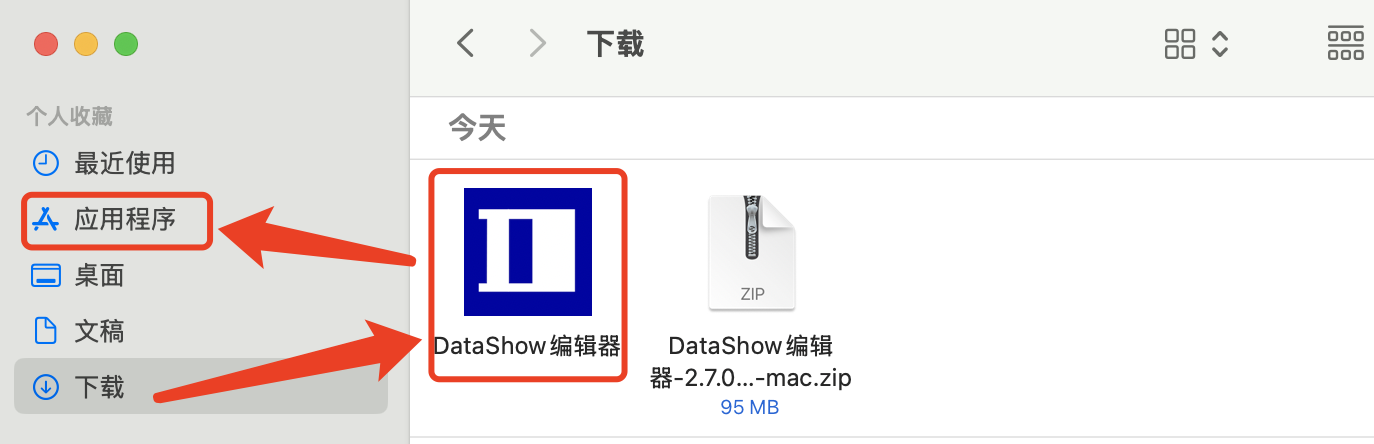Go forward with the right chevron

[538, 43]
